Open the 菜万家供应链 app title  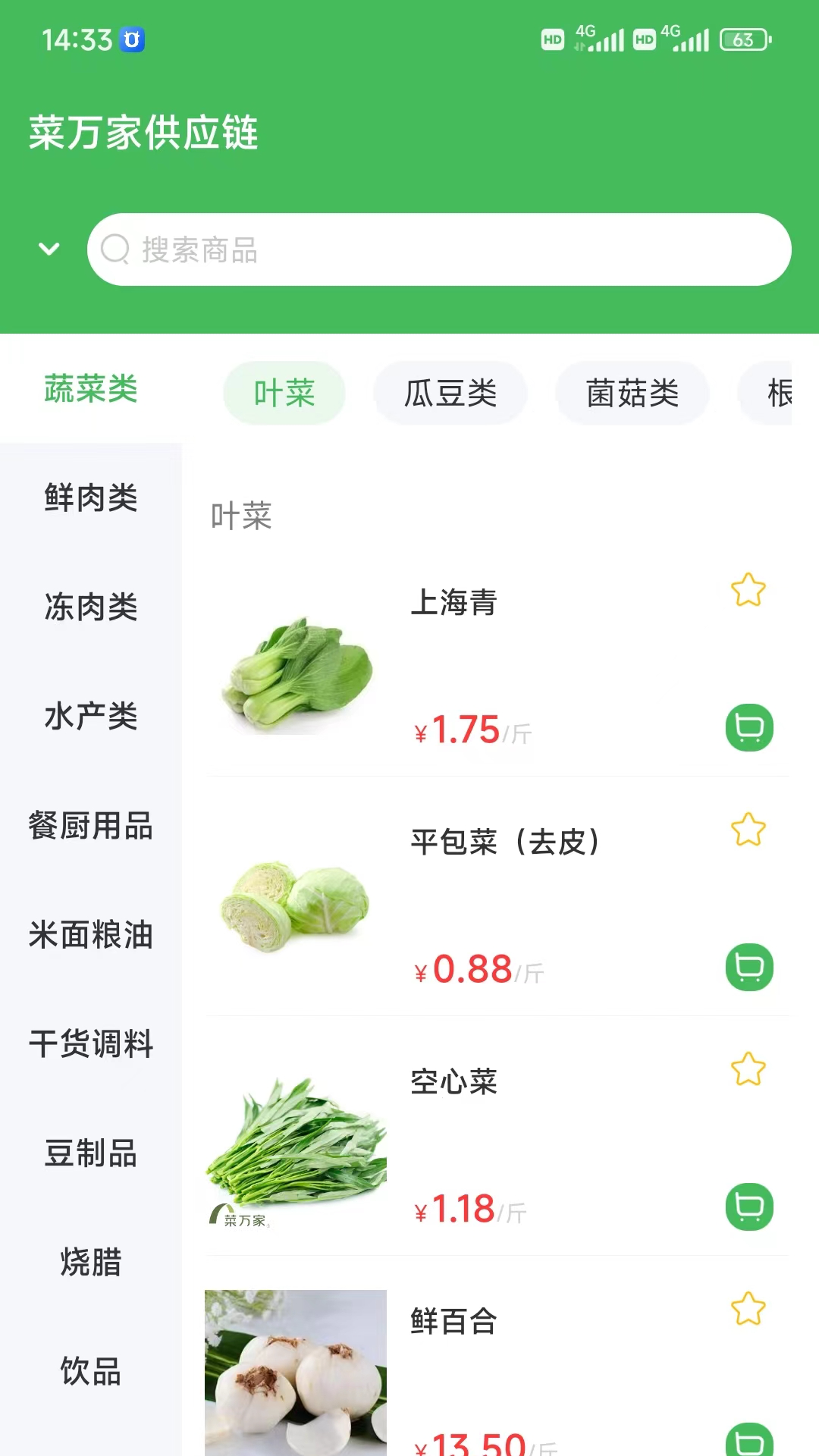(x=144, y=133)
